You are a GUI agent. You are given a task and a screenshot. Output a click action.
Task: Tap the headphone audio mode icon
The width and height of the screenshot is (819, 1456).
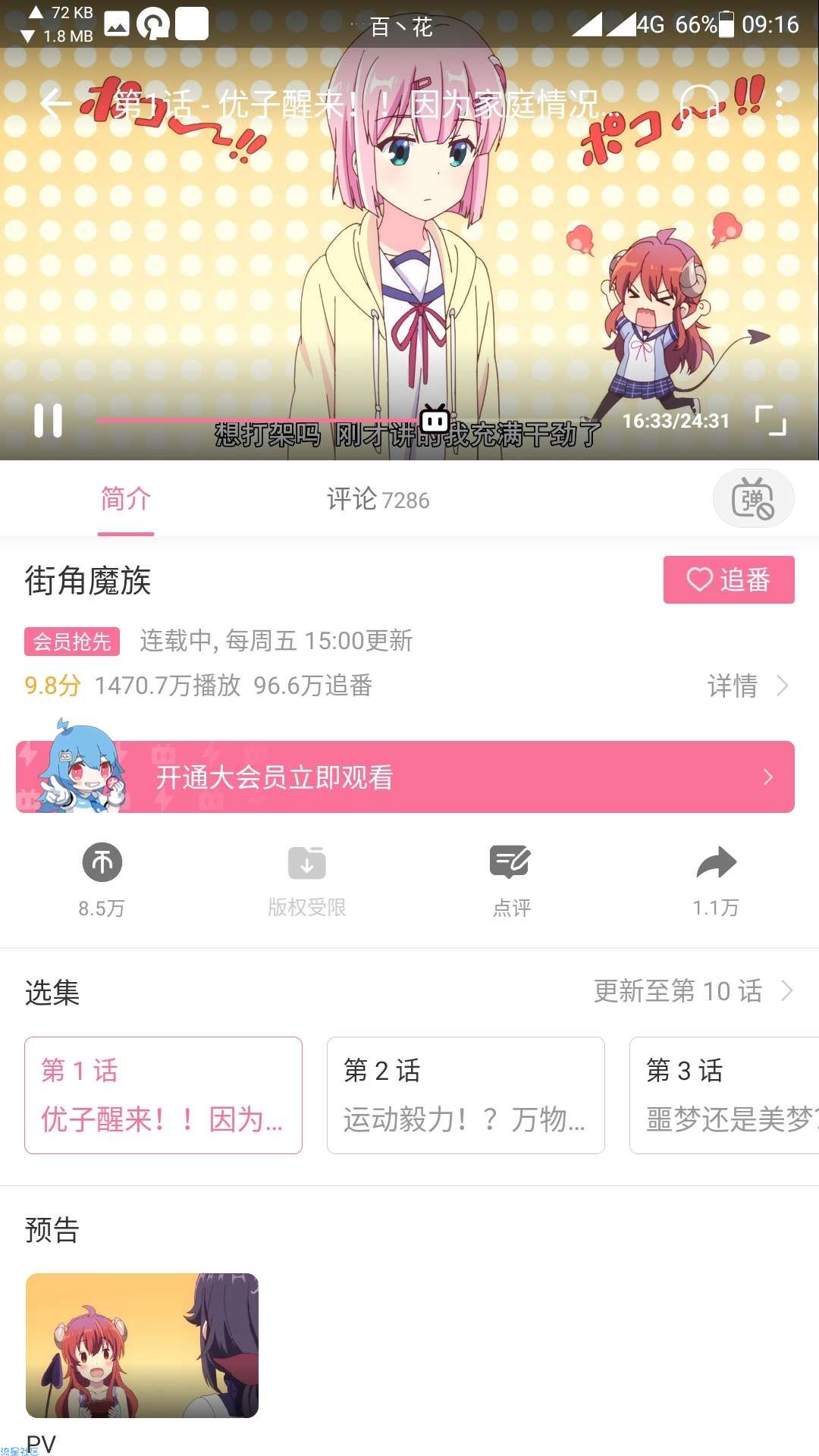coord(698,102)
